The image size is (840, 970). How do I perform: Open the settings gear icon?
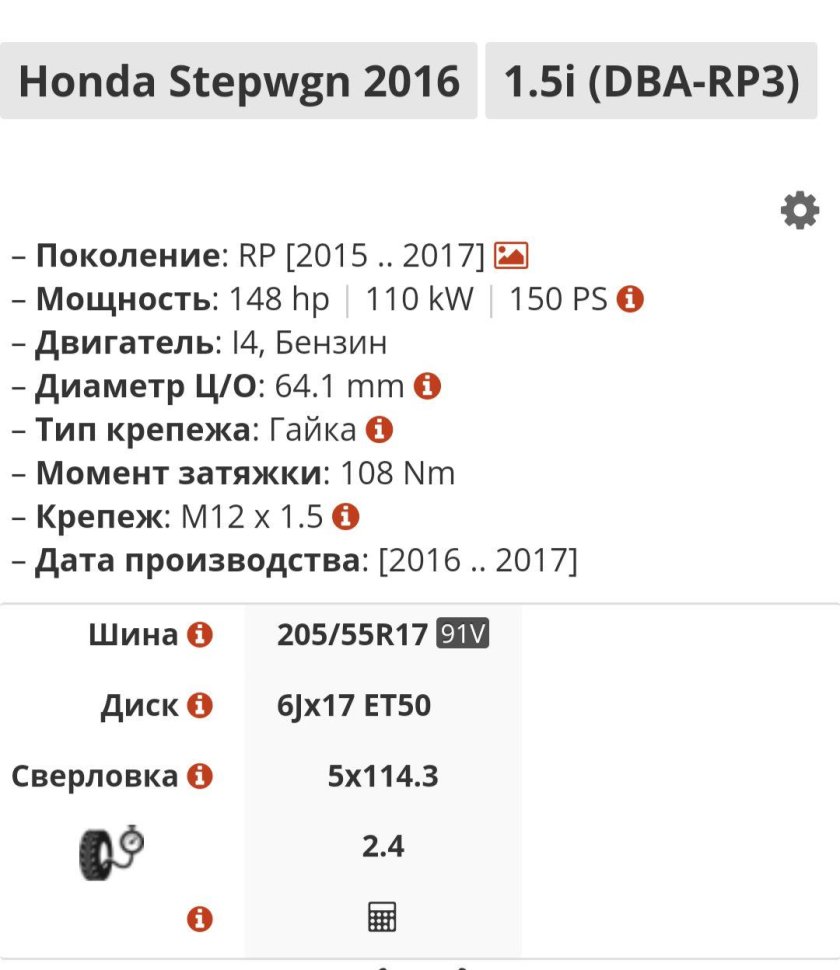[x=799, y=211]
